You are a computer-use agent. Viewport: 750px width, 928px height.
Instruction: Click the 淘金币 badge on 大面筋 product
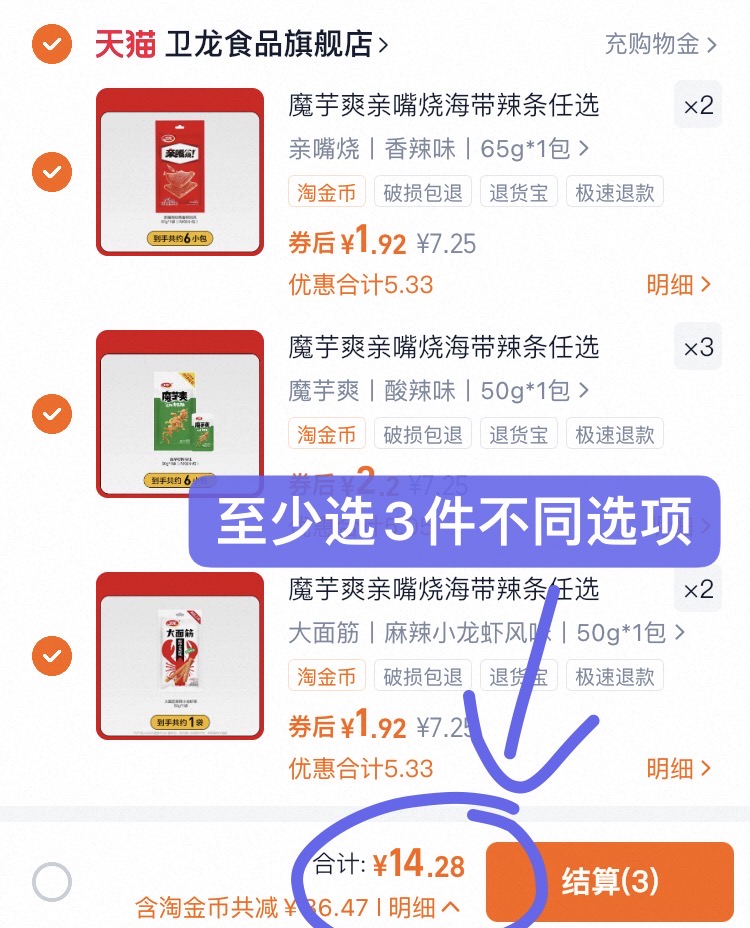click(x=327, y=676)
